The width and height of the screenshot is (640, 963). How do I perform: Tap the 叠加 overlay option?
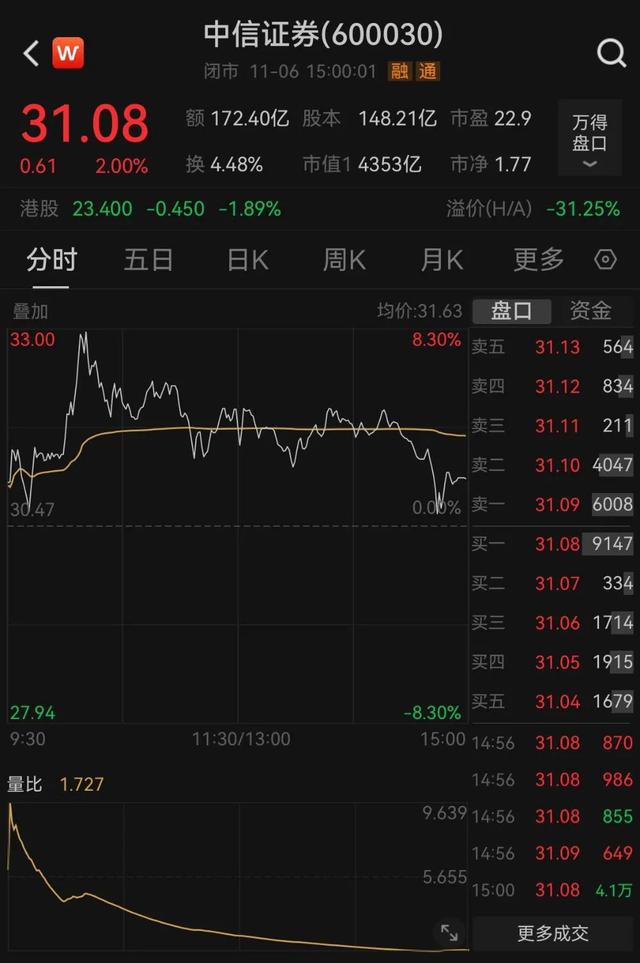30,311
